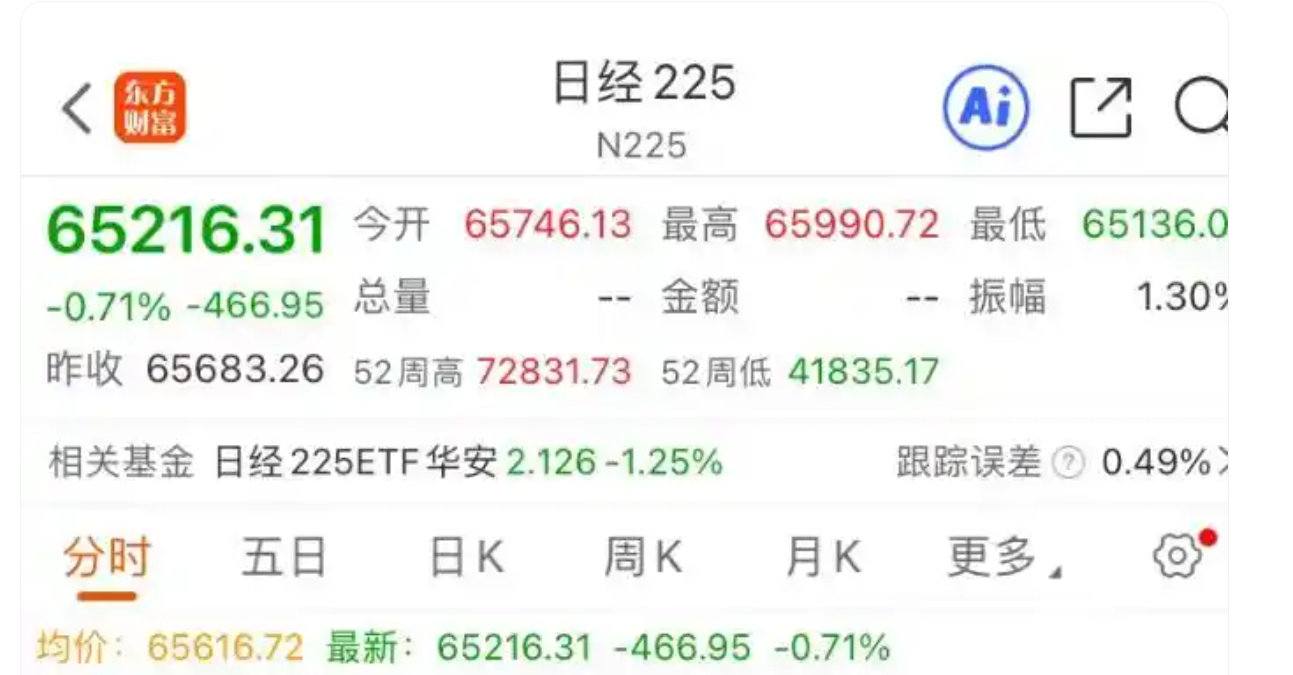Open chart settings gear
Viewport: 1293px width, 675px height.
click(x=1178, y=555)
